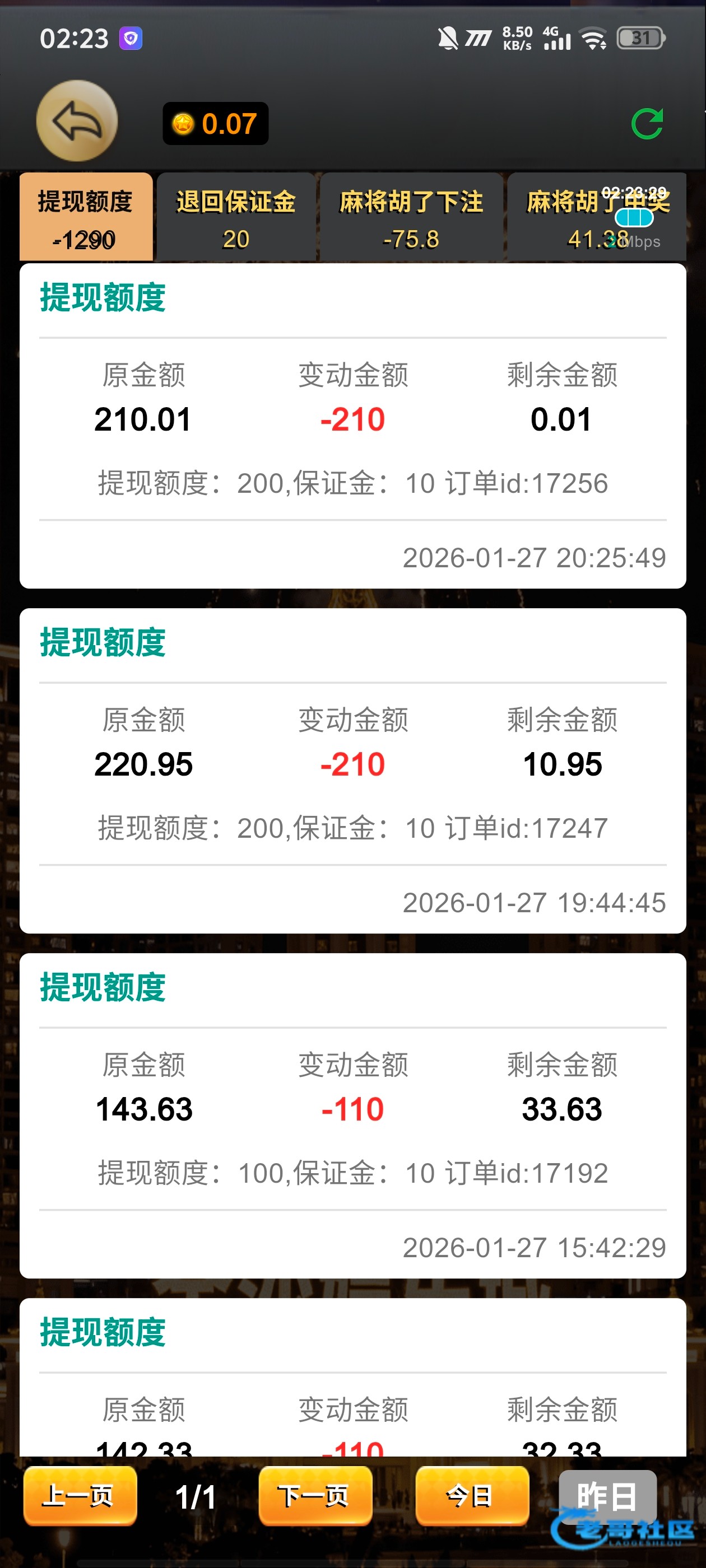Go to previous page with 上一页
The height and width of the screenshot is (1568, 706).
(x=80, y=1496)
